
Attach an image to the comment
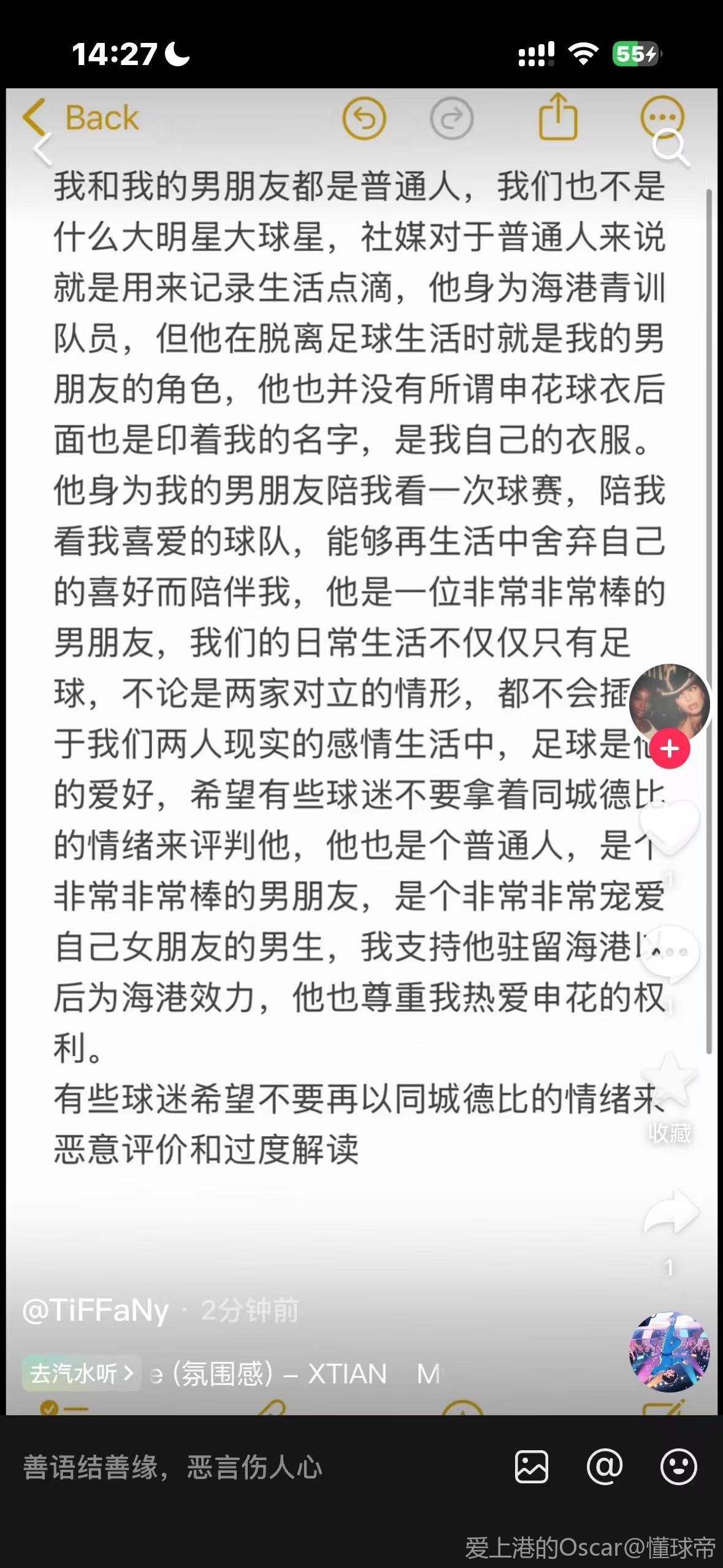[531, 1467]
